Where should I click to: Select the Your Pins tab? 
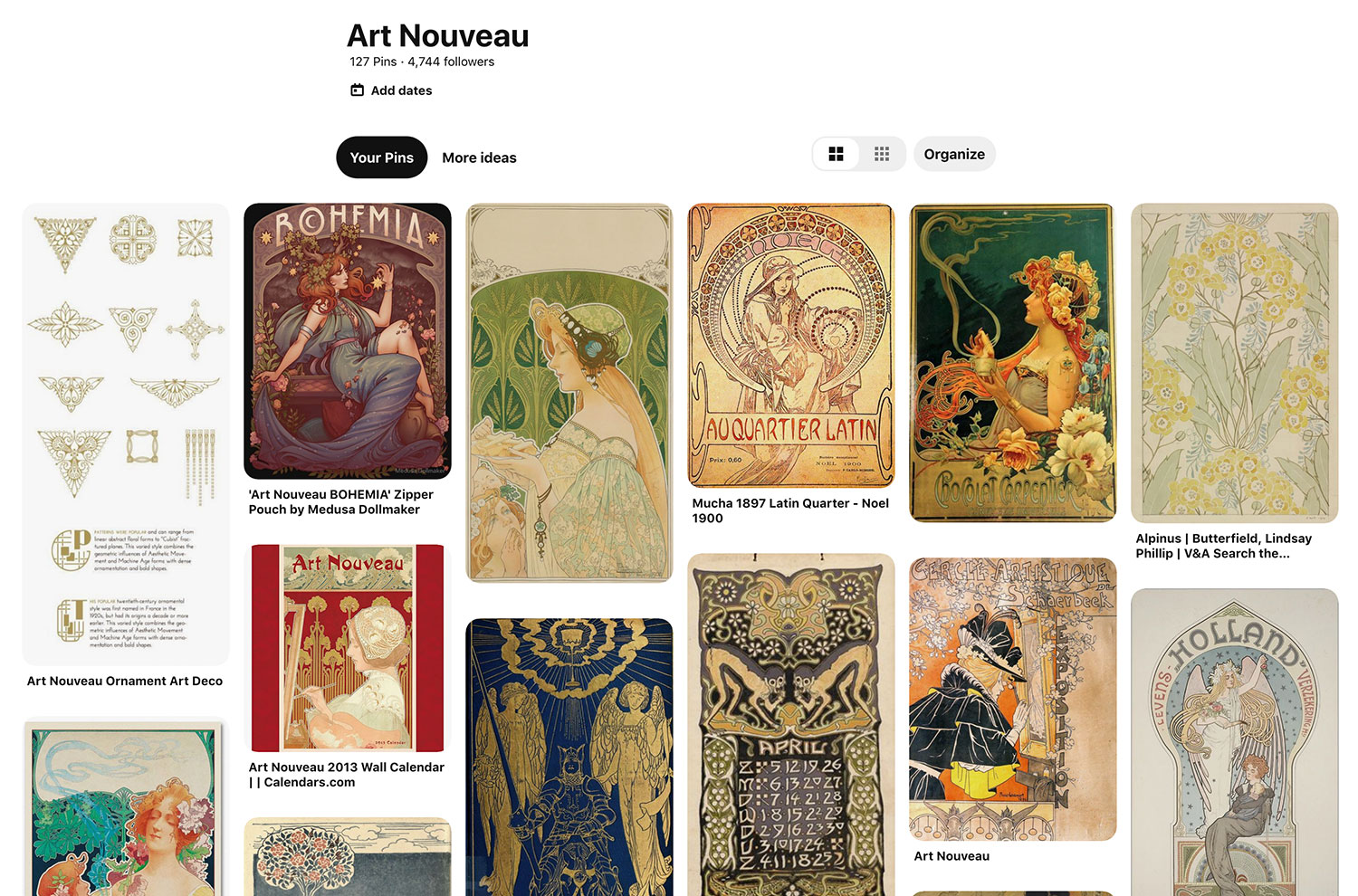[x=381, y=157]
